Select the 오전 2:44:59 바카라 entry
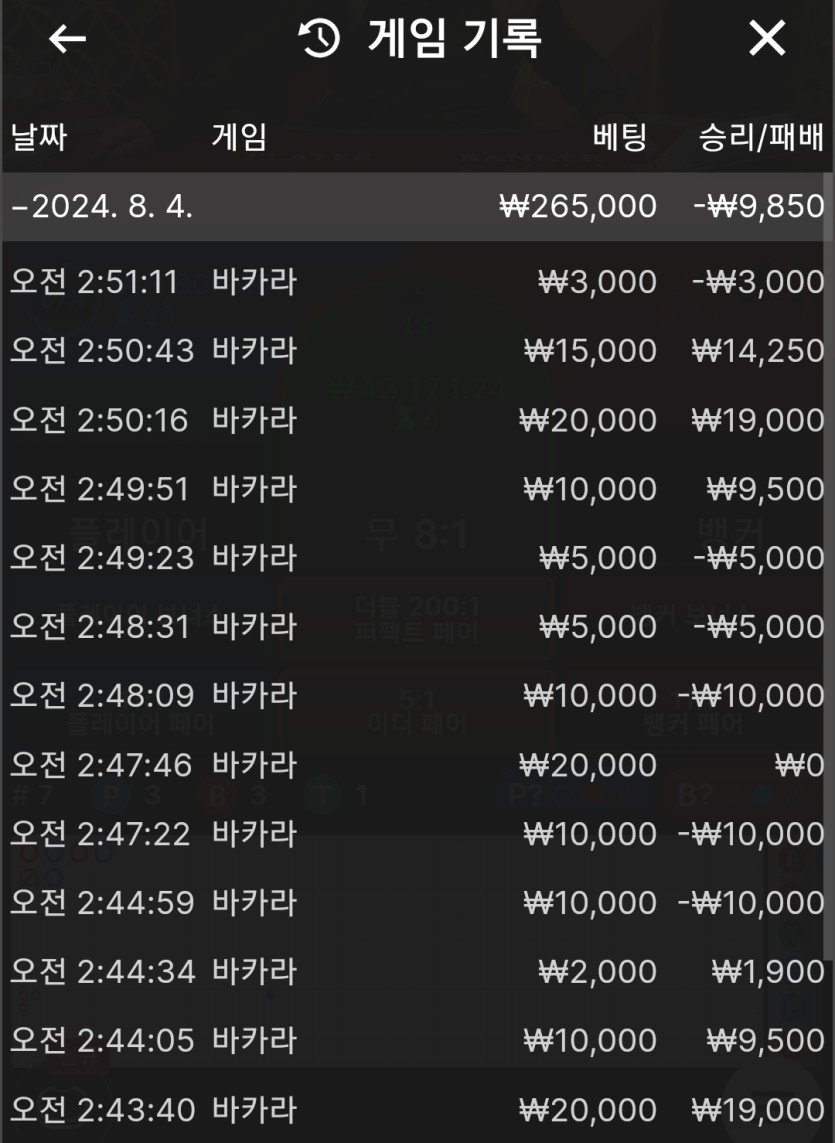This screenshot has height=1143, width=835. [417, 903]
